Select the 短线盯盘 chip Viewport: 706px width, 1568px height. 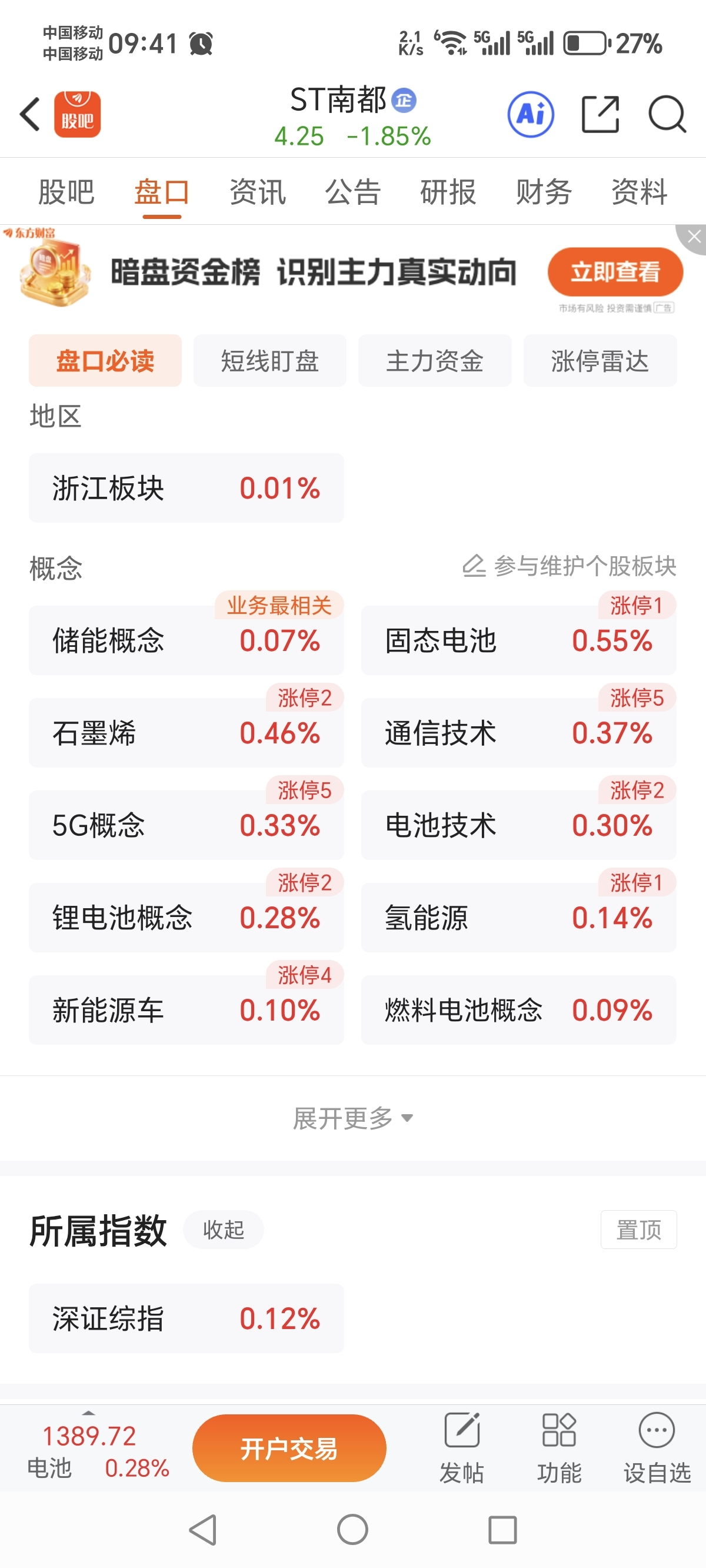269,360
